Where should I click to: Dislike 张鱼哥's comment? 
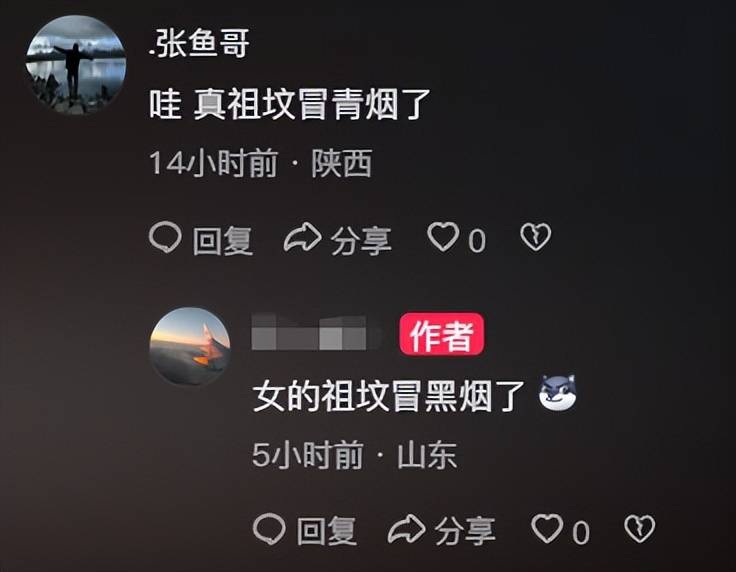(x=536, y=238)
